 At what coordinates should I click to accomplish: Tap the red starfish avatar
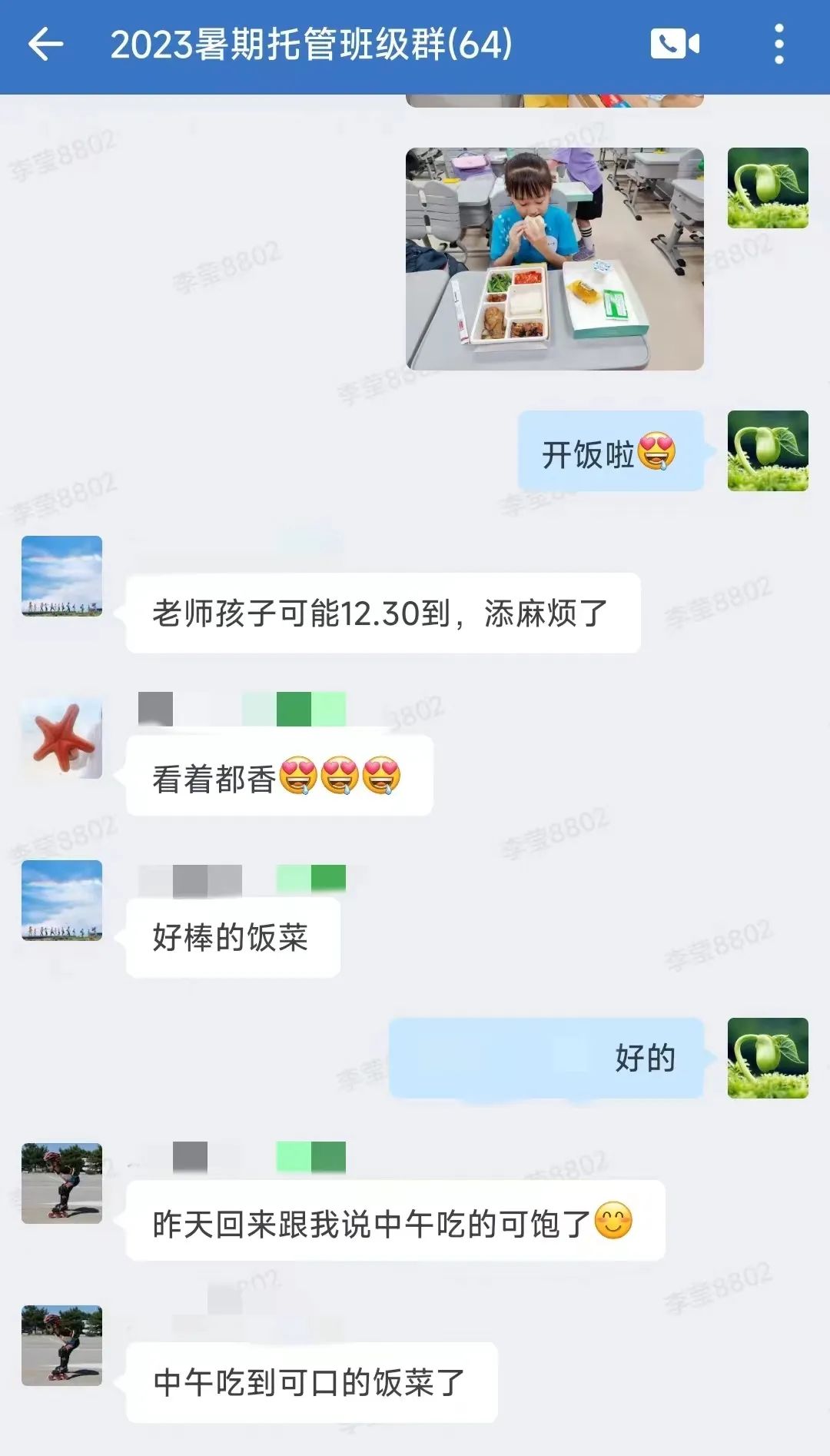tap(61, 740)
